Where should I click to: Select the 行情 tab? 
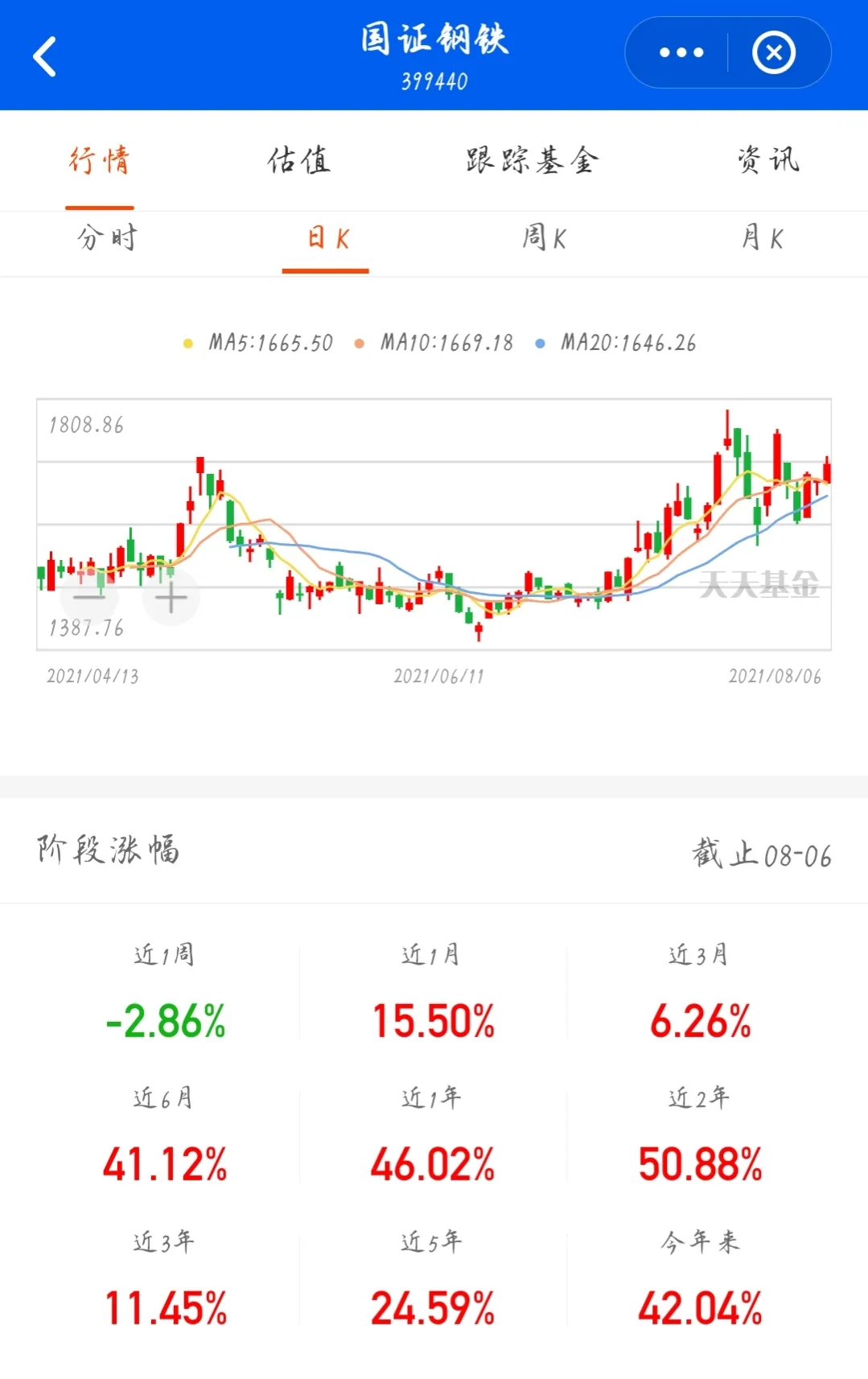pos(99,161)
